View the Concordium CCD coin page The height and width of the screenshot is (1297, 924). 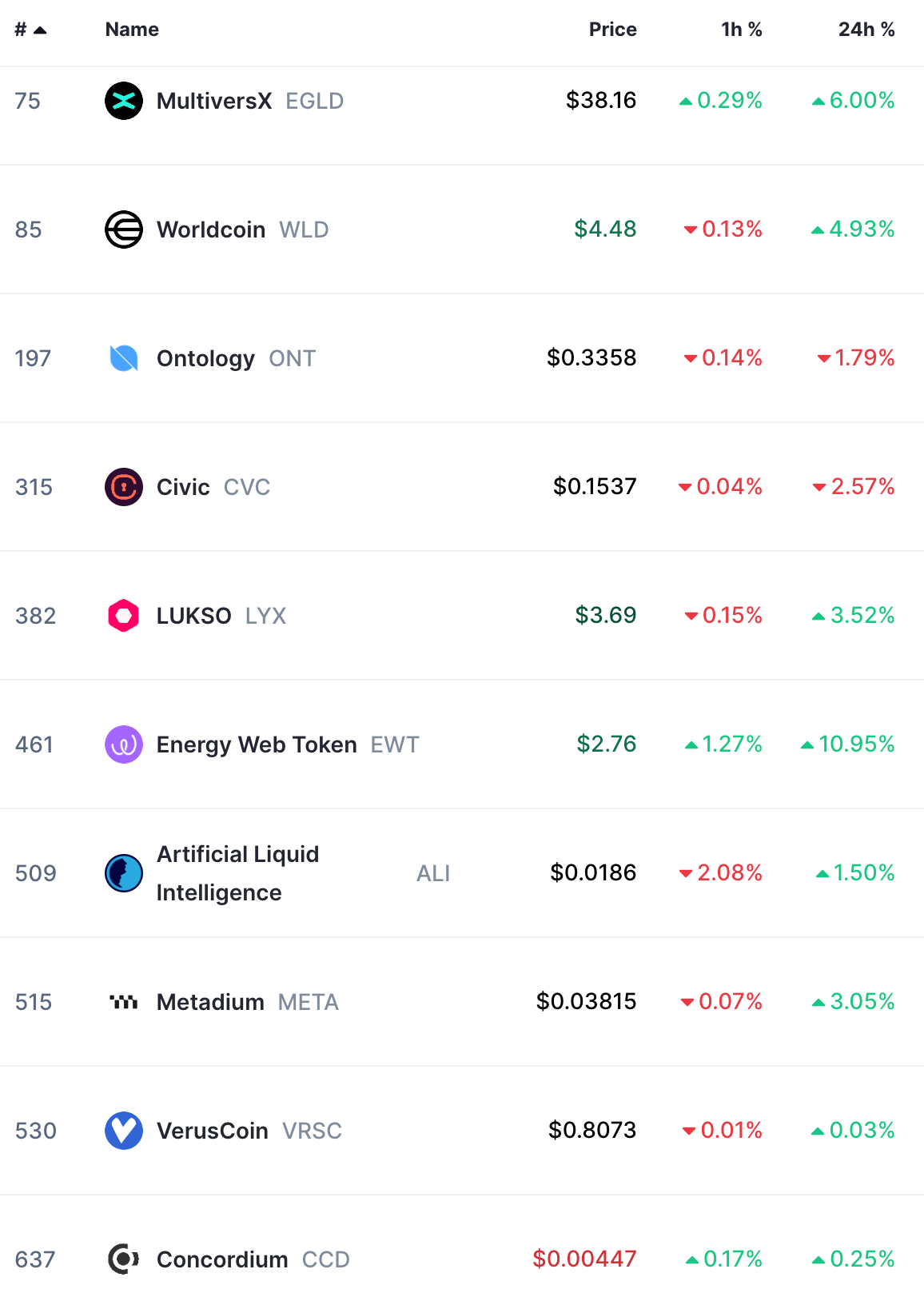(222, 1259)
